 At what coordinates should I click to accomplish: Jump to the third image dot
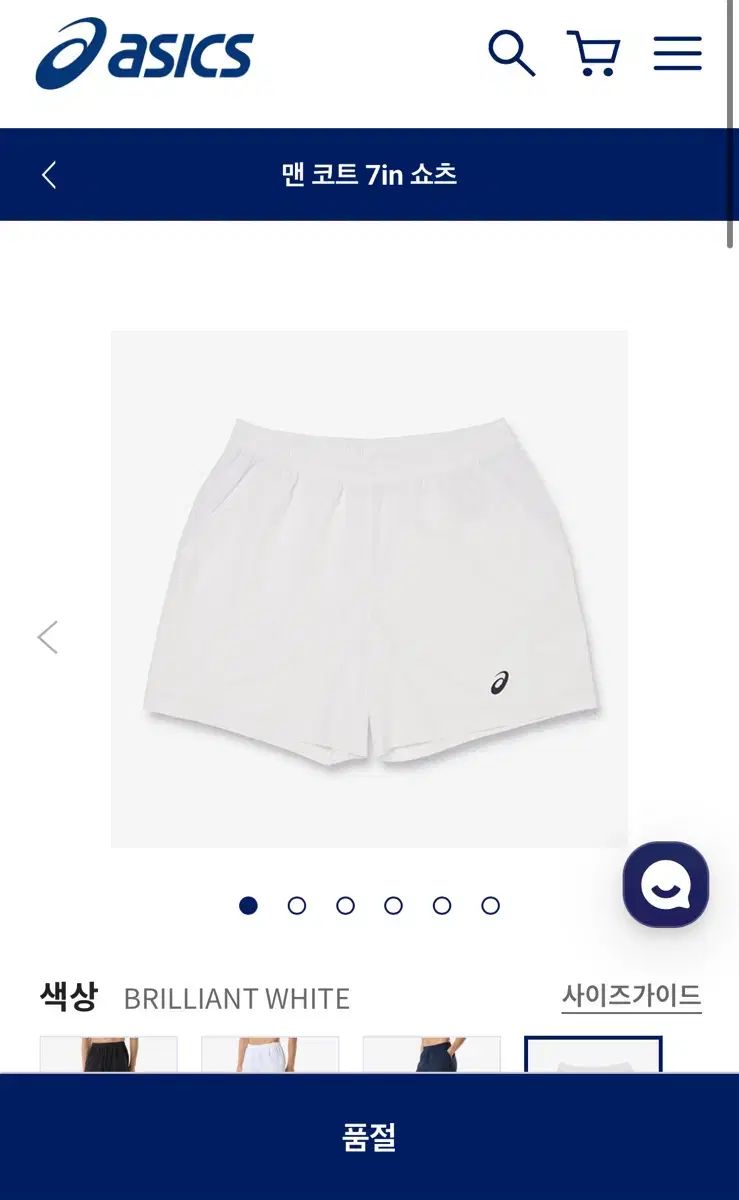345,905
